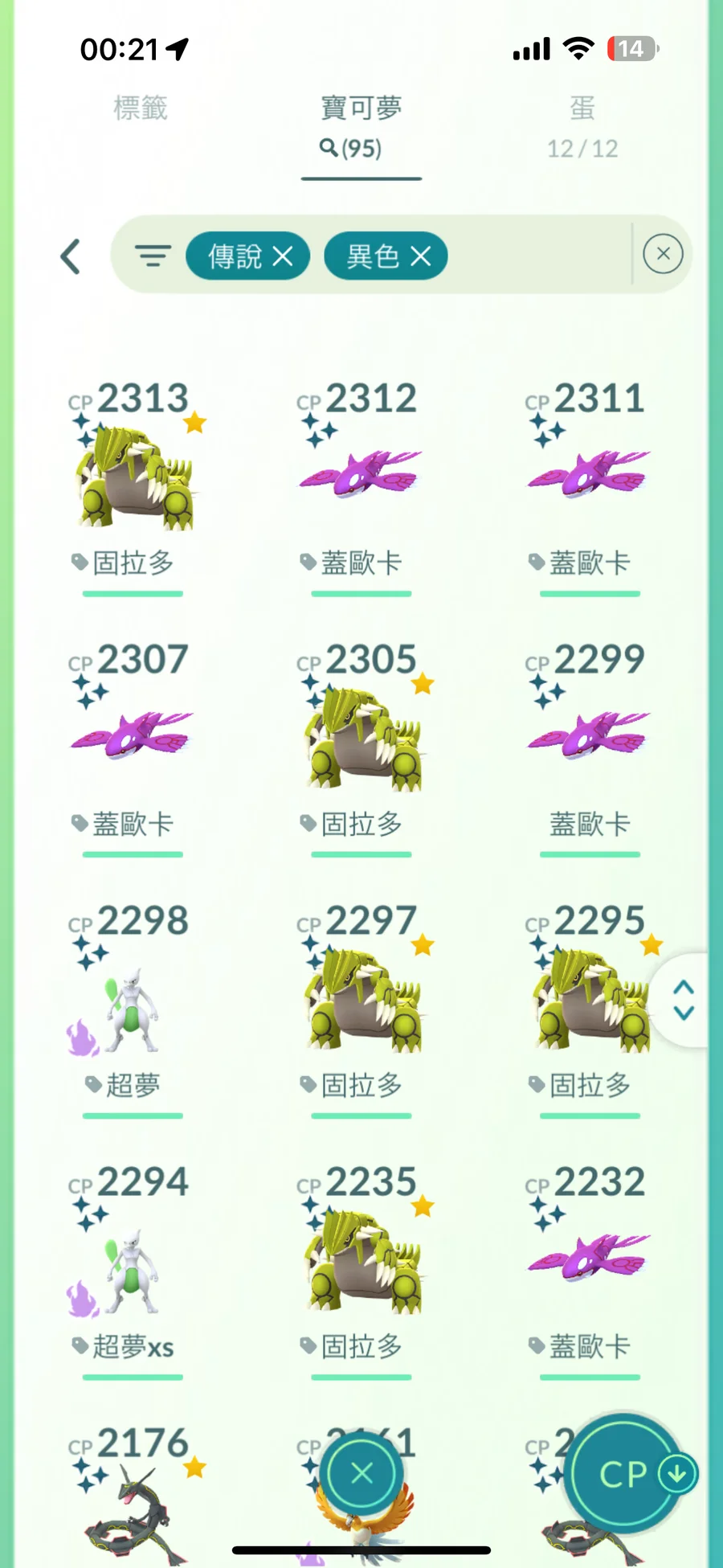Remove the 傳說 filter chip

pyautogui.click(x=283, y=256)
